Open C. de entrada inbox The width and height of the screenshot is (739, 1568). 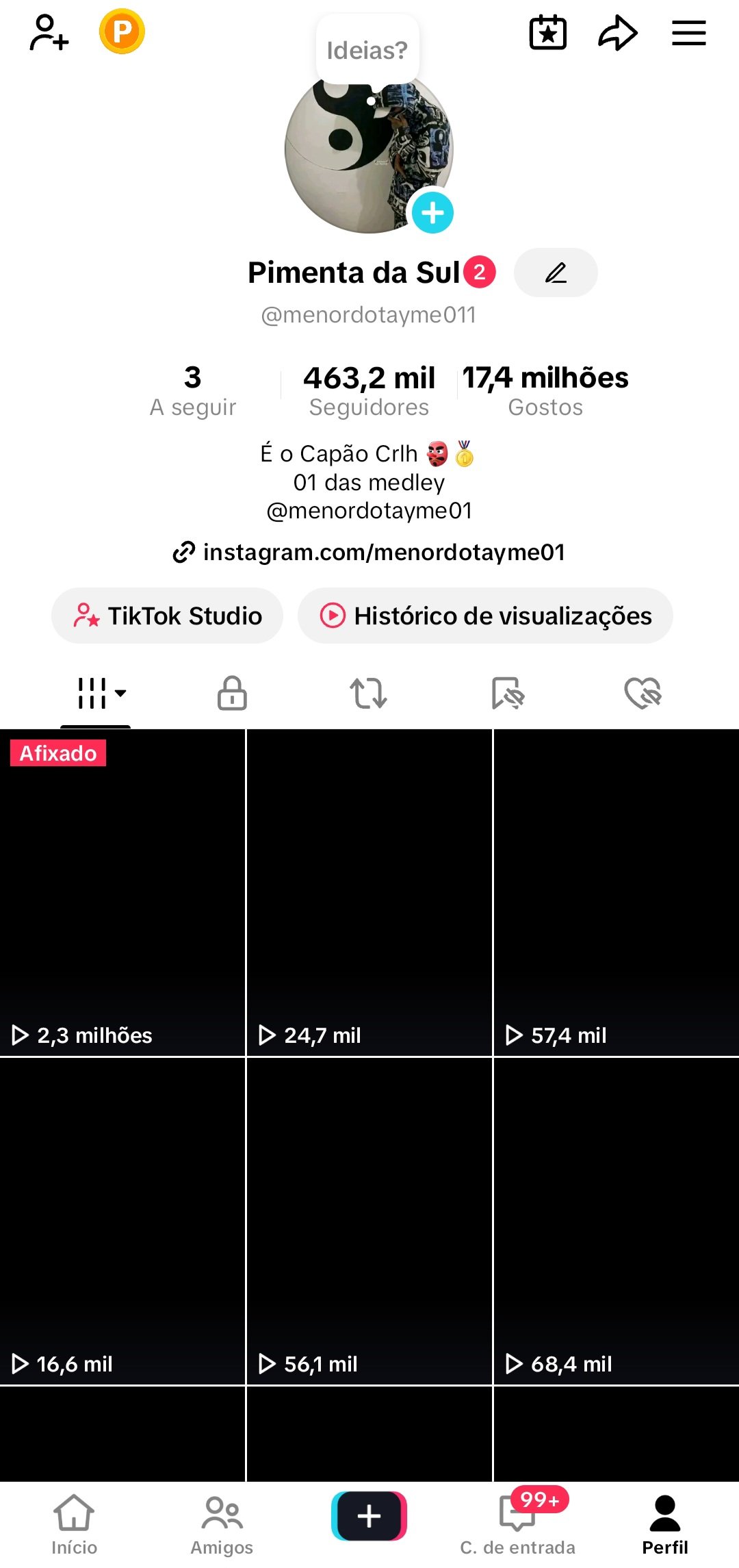coord(518,1524)
